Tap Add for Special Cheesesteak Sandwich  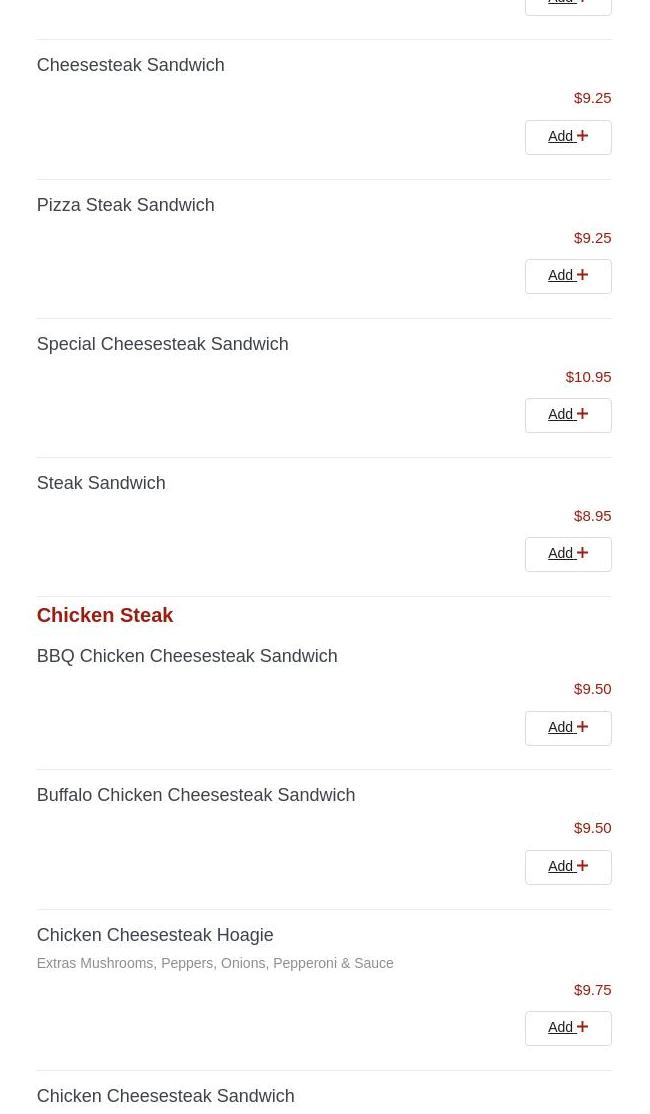coord(568,416)
